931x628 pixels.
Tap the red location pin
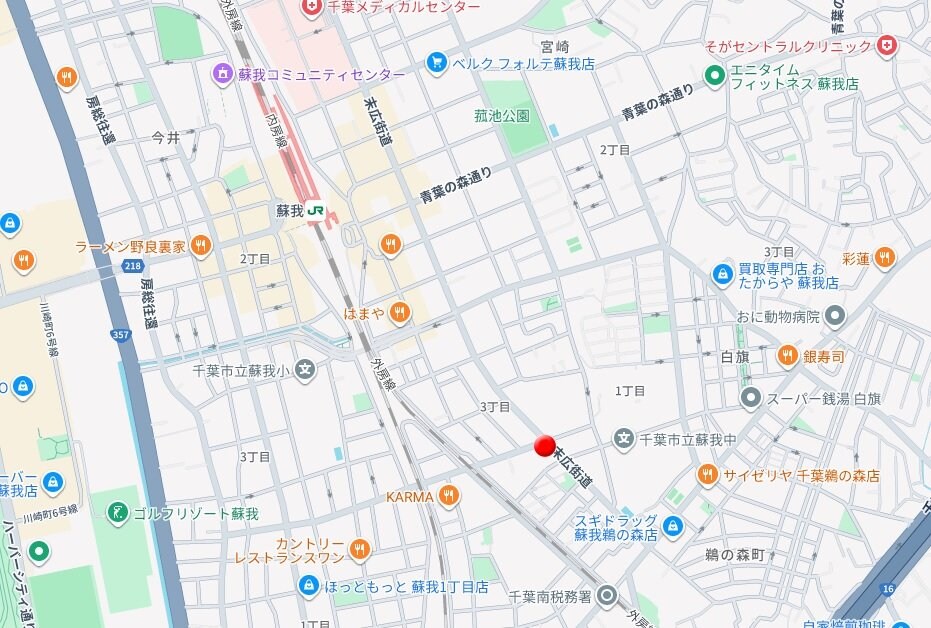(x=545, y=446)
